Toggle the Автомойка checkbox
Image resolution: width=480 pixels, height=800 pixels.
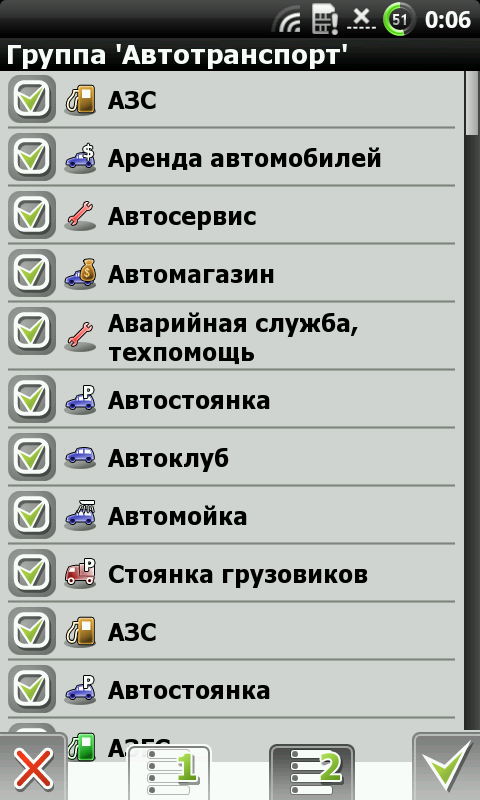pos(32,515)
